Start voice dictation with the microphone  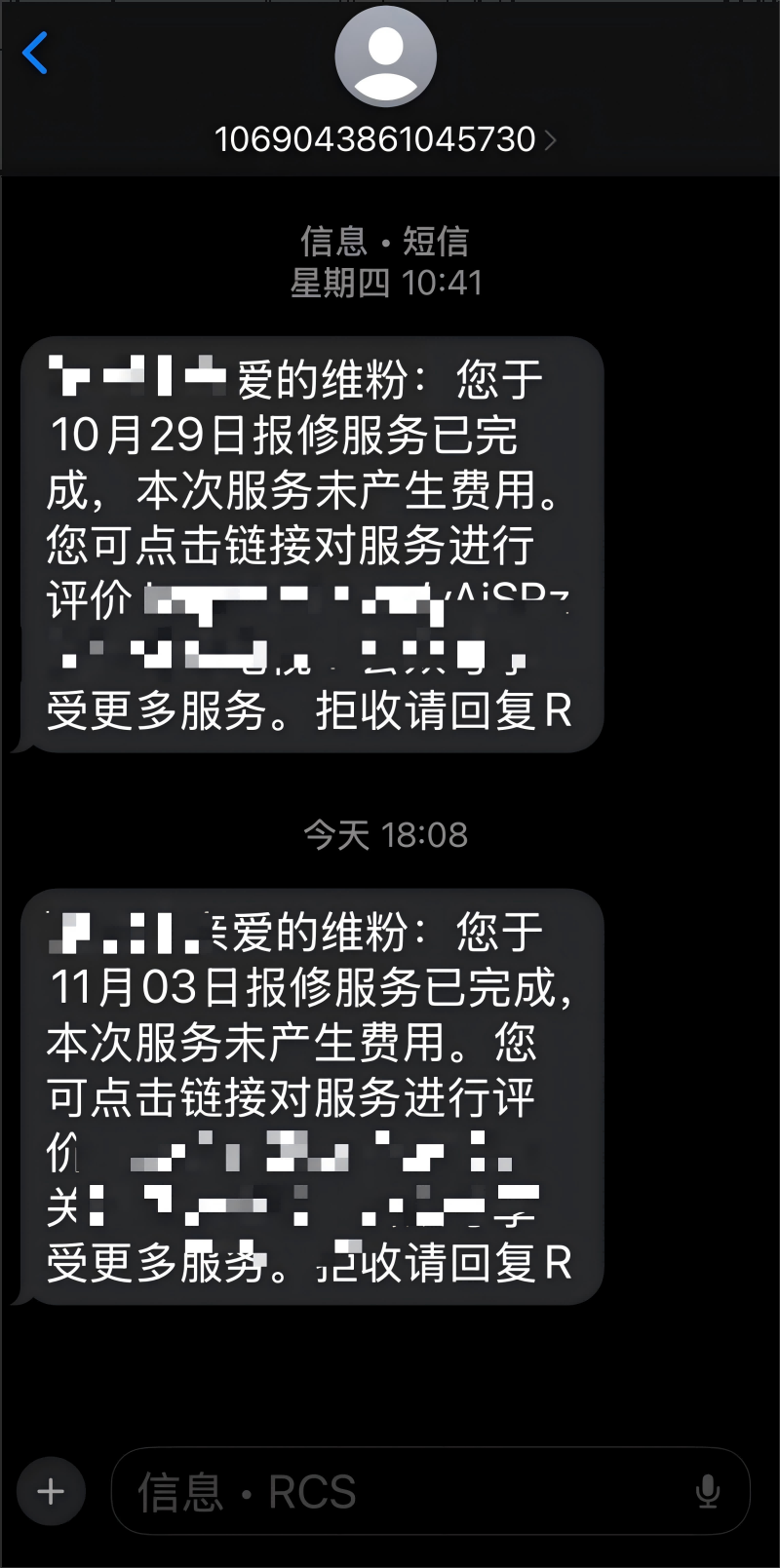tap(708, 1491)
